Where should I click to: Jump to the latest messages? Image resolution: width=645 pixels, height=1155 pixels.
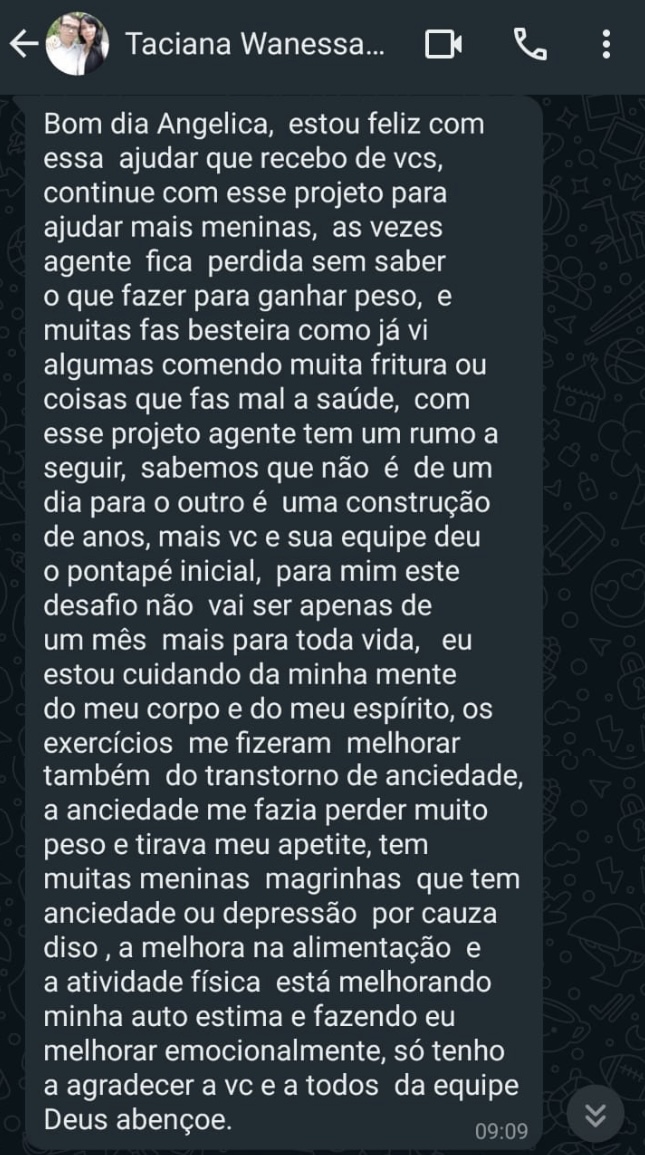pyautogui.click(x=595, y=1115)
